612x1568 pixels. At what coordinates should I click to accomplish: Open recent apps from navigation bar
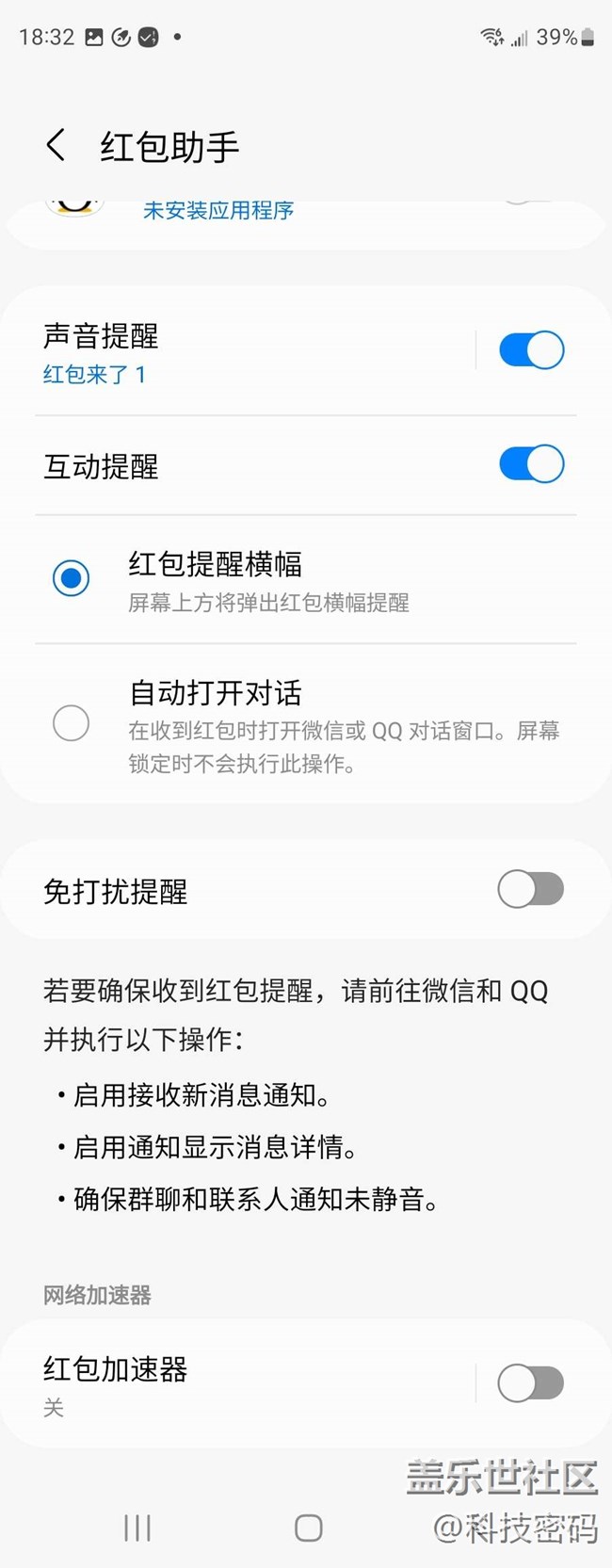pos(137,1528)
